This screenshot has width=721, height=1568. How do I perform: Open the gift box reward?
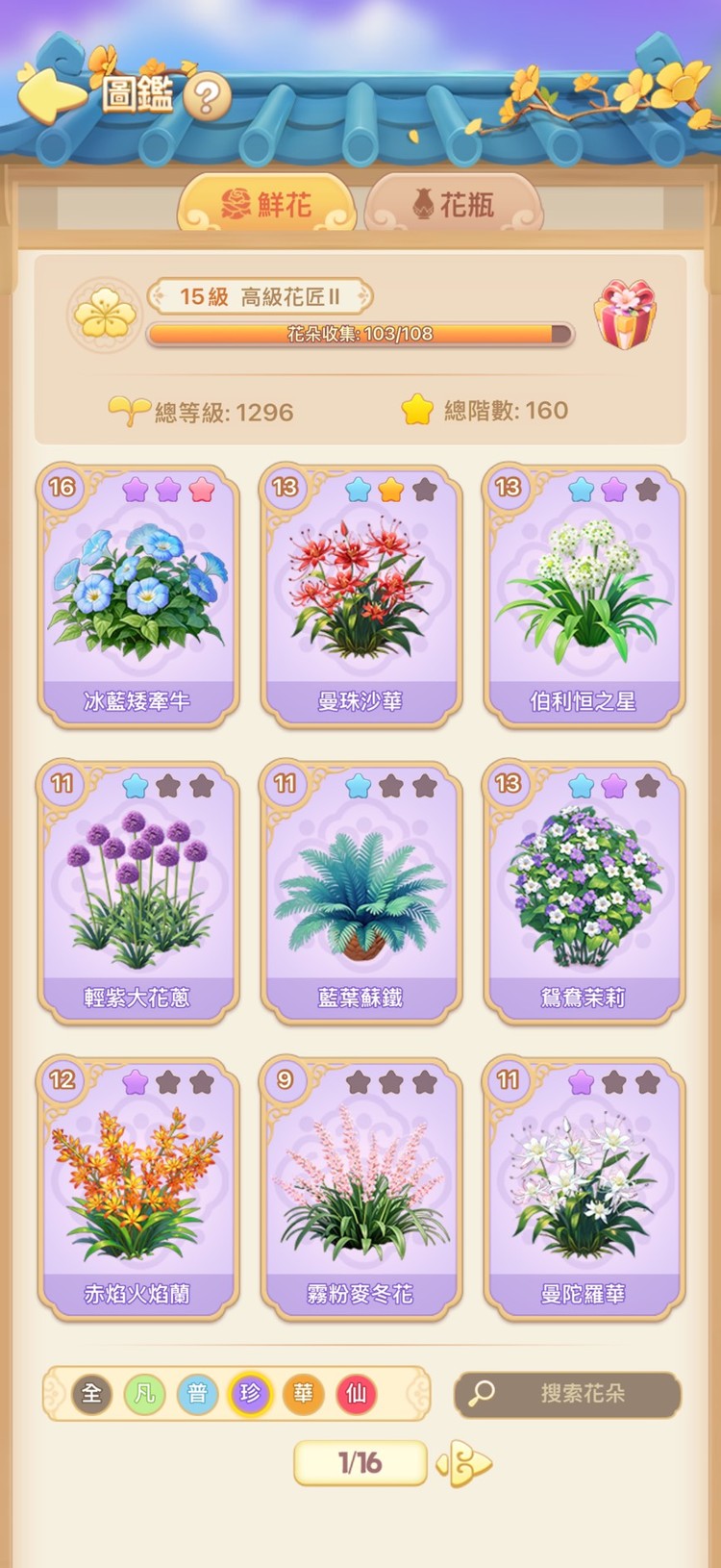626,315
